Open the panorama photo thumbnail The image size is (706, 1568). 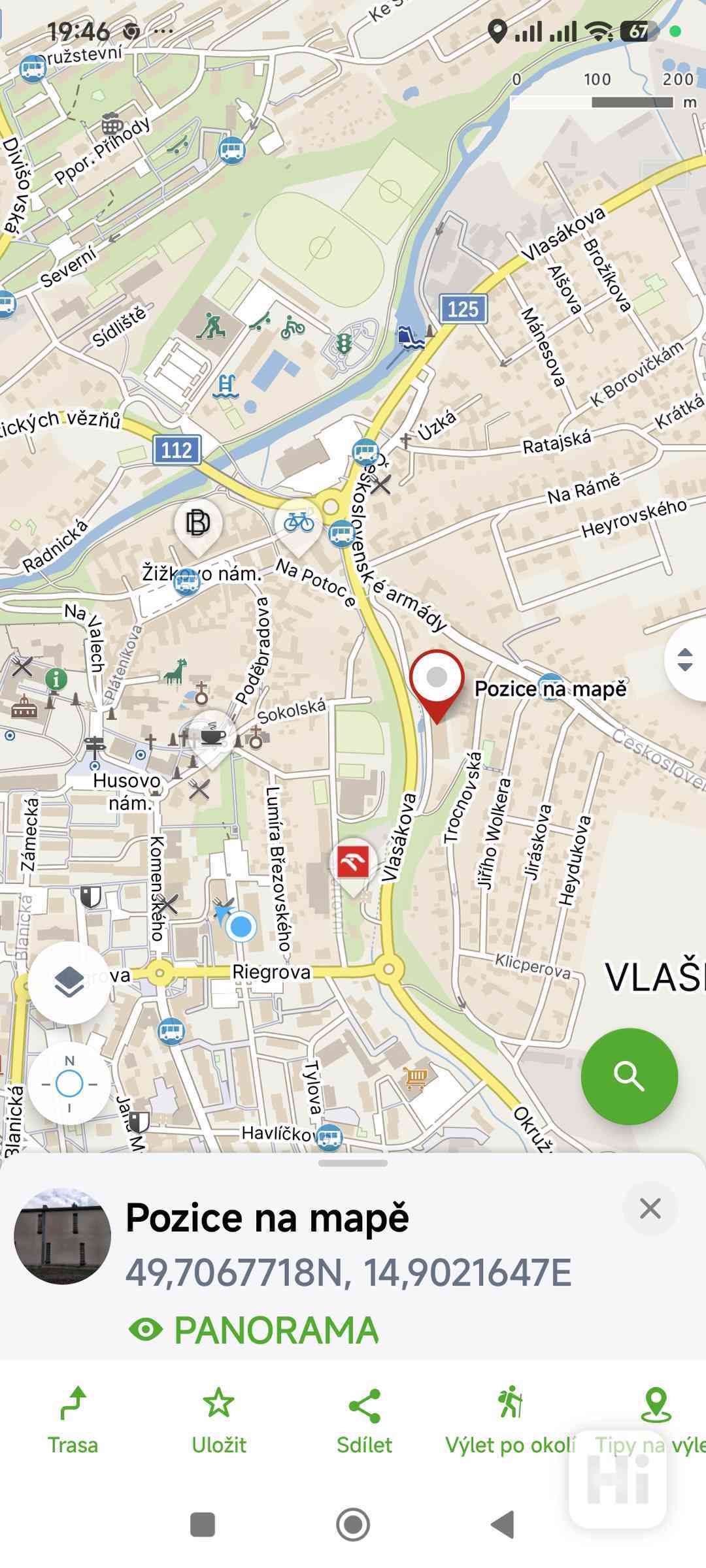click(63, 1236)
